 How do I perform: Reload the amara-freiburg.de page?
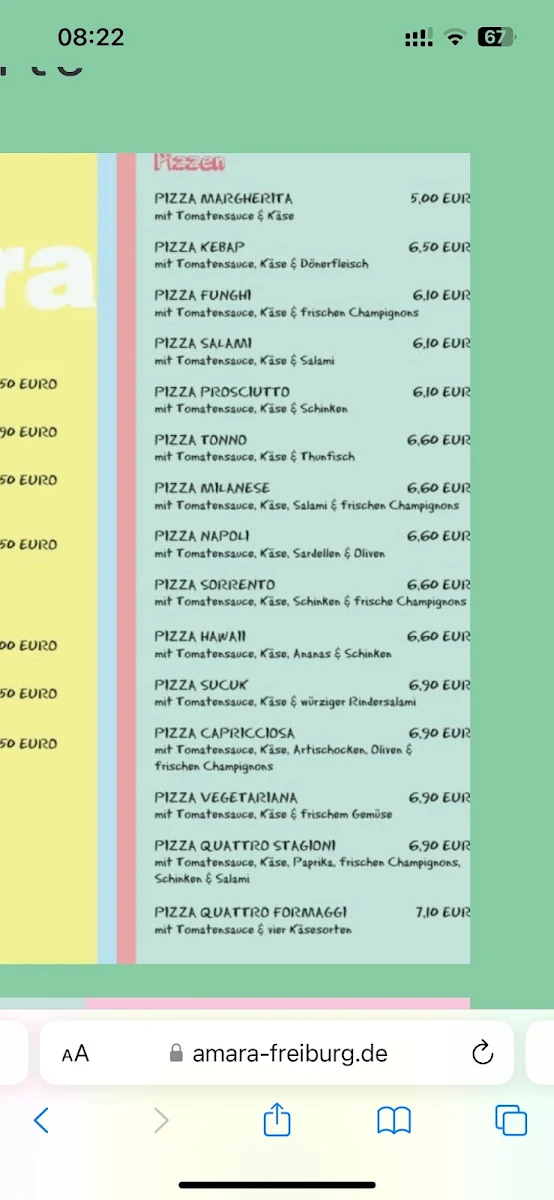482,1053
